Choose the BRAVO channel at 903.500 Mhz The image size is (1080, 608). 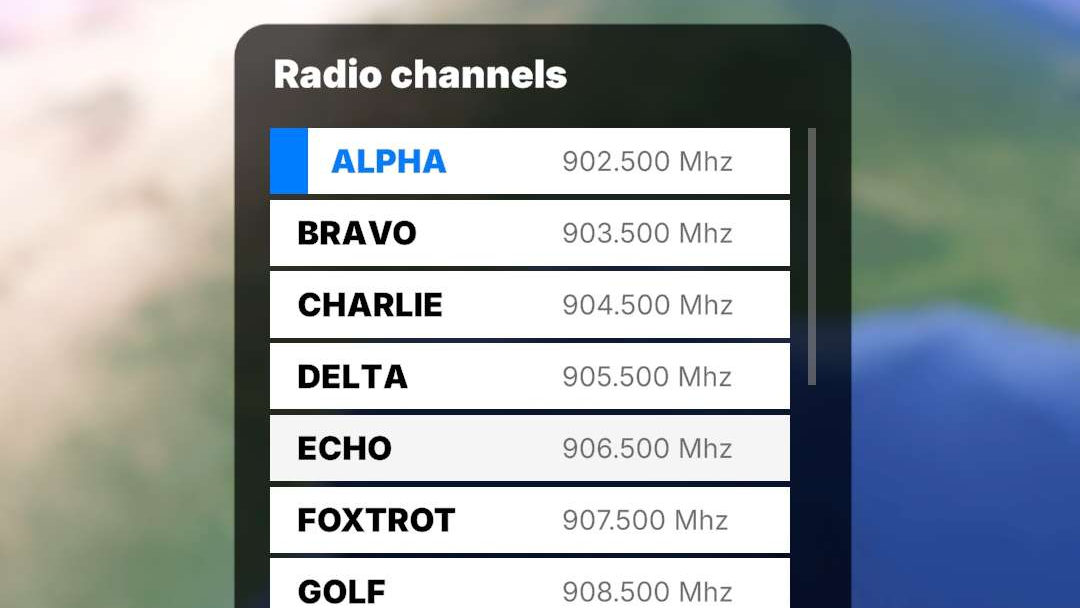530,233
